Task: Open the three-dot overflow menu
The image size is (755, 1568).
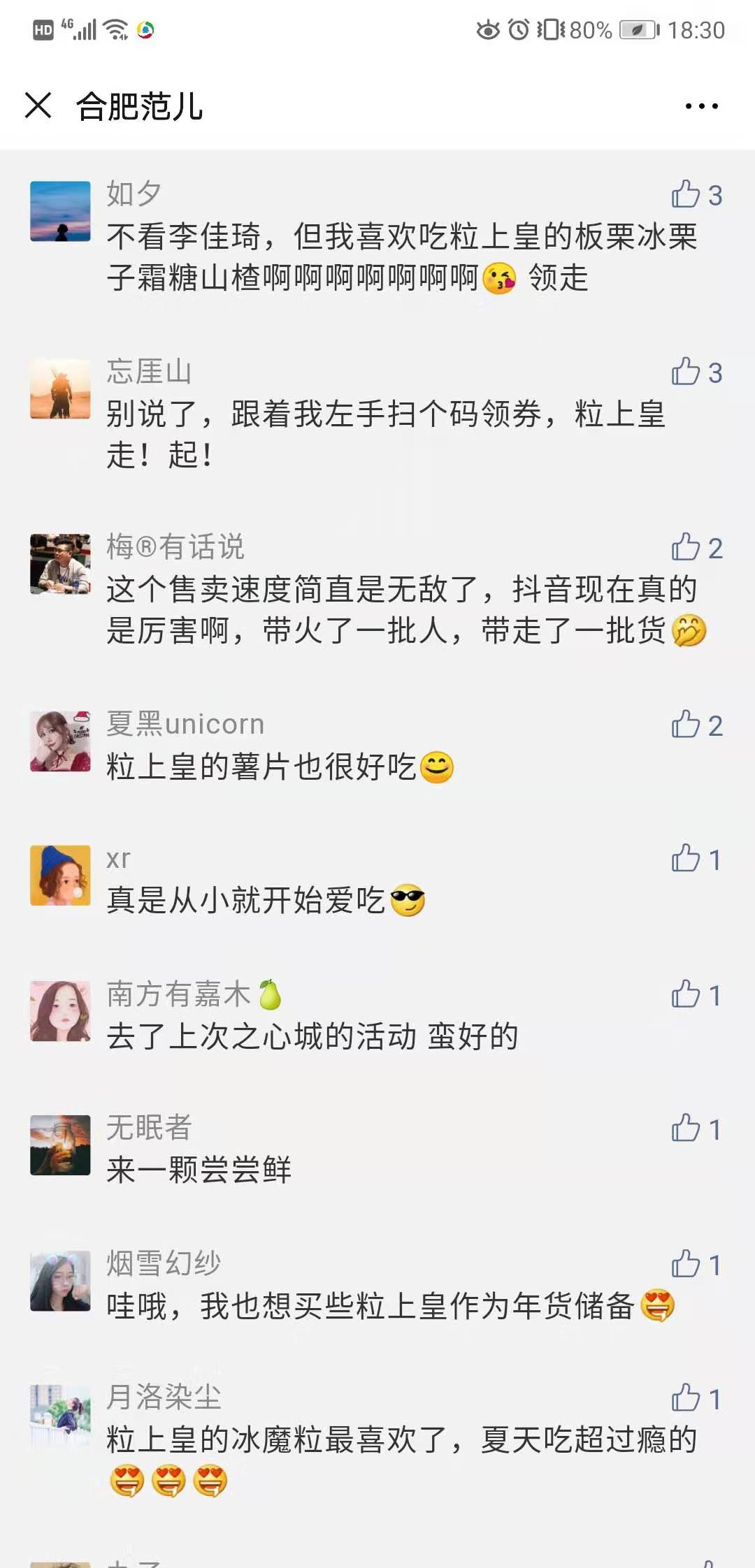Action: 701,106
